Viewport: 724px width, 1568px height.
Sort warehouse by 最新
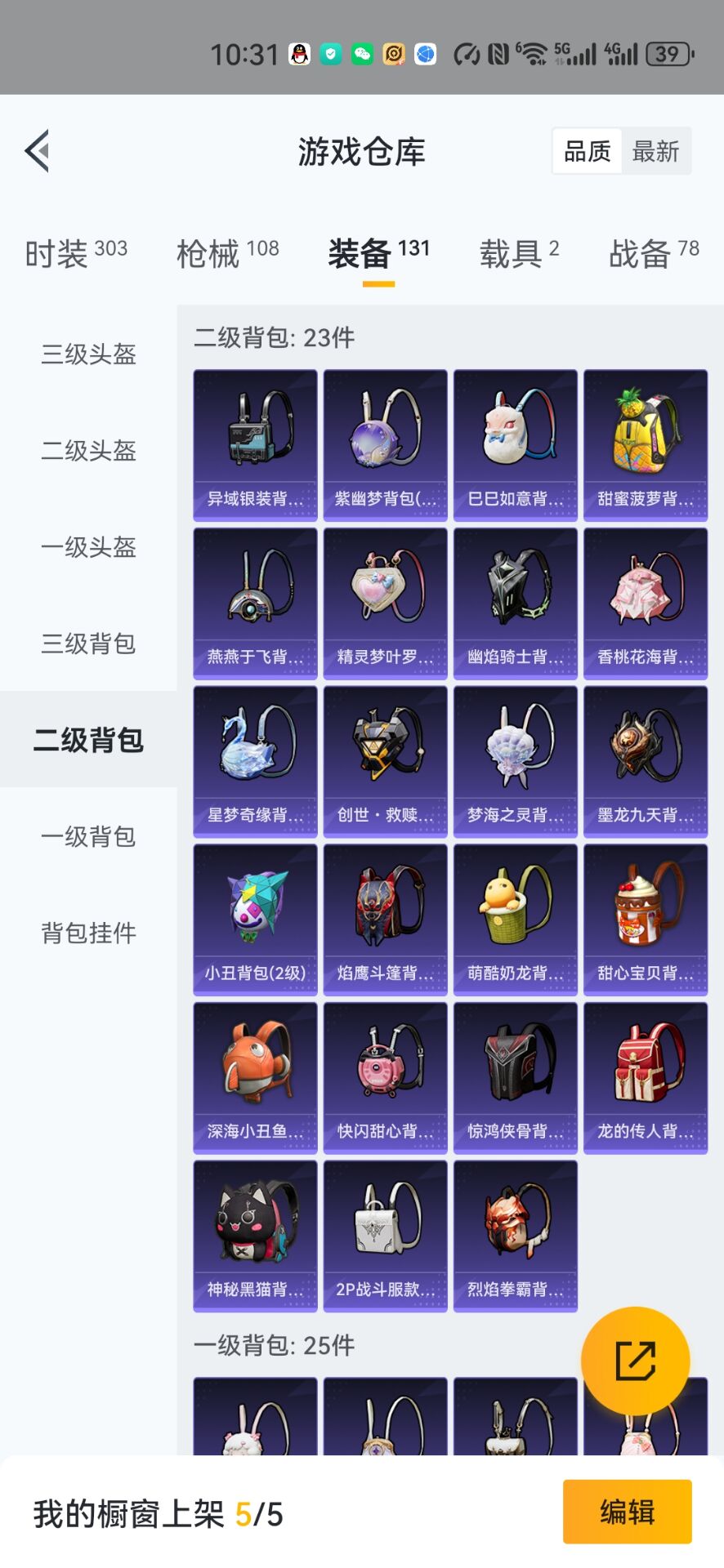655,151
